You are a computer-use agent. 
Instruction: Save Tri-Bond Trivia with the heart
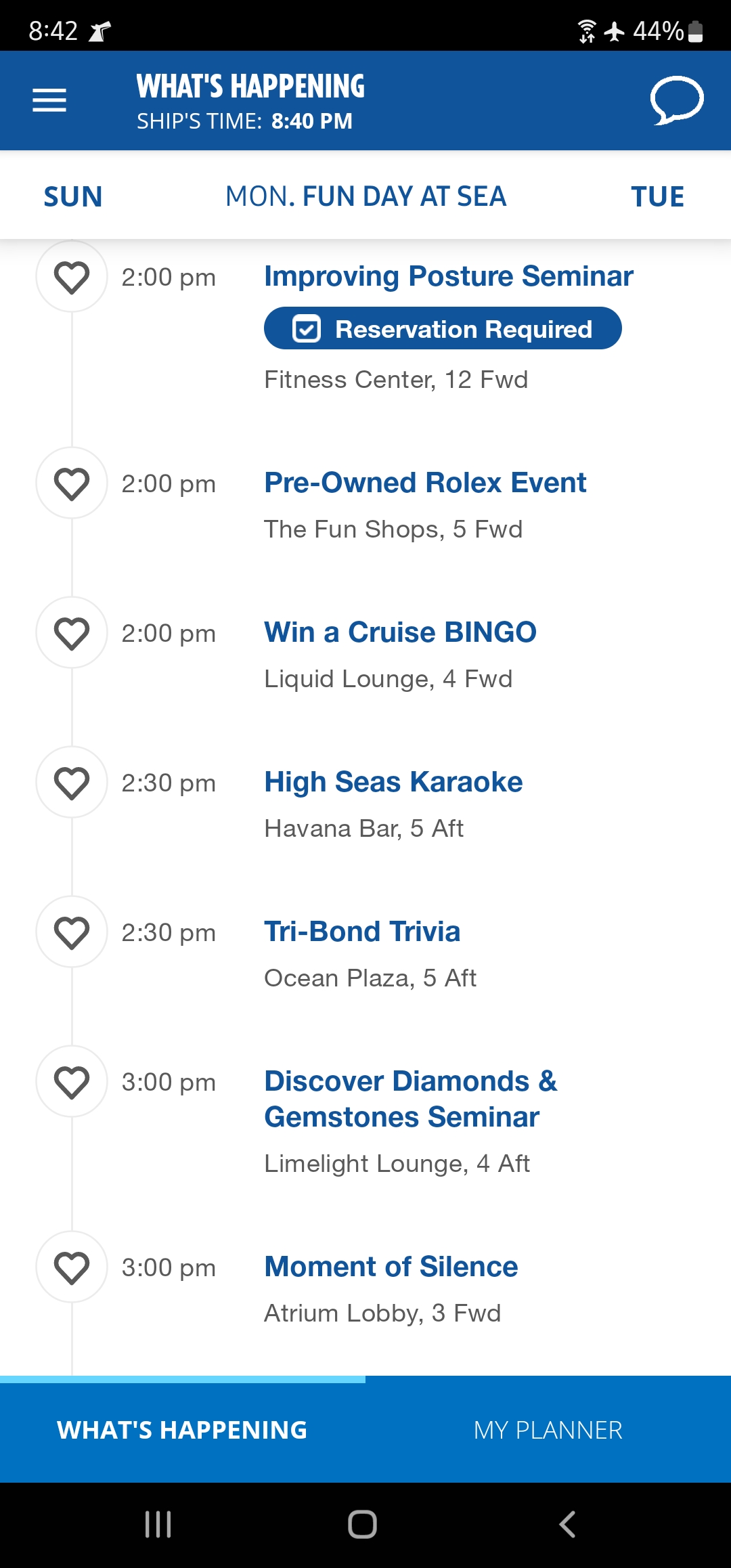click(x=72, y=932)
